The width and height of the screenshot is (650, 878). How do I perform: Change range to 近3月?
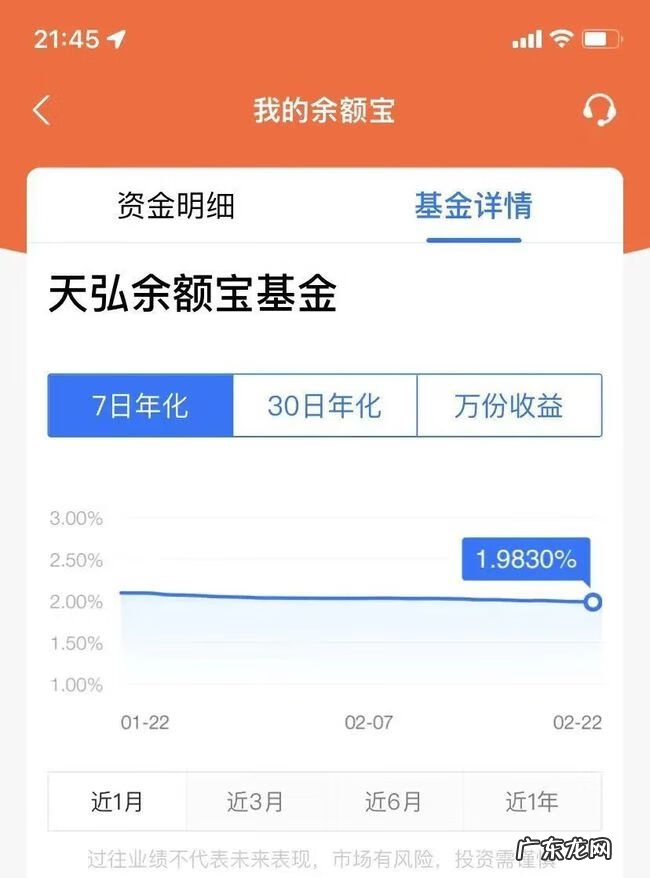click(x=255, y=801)
